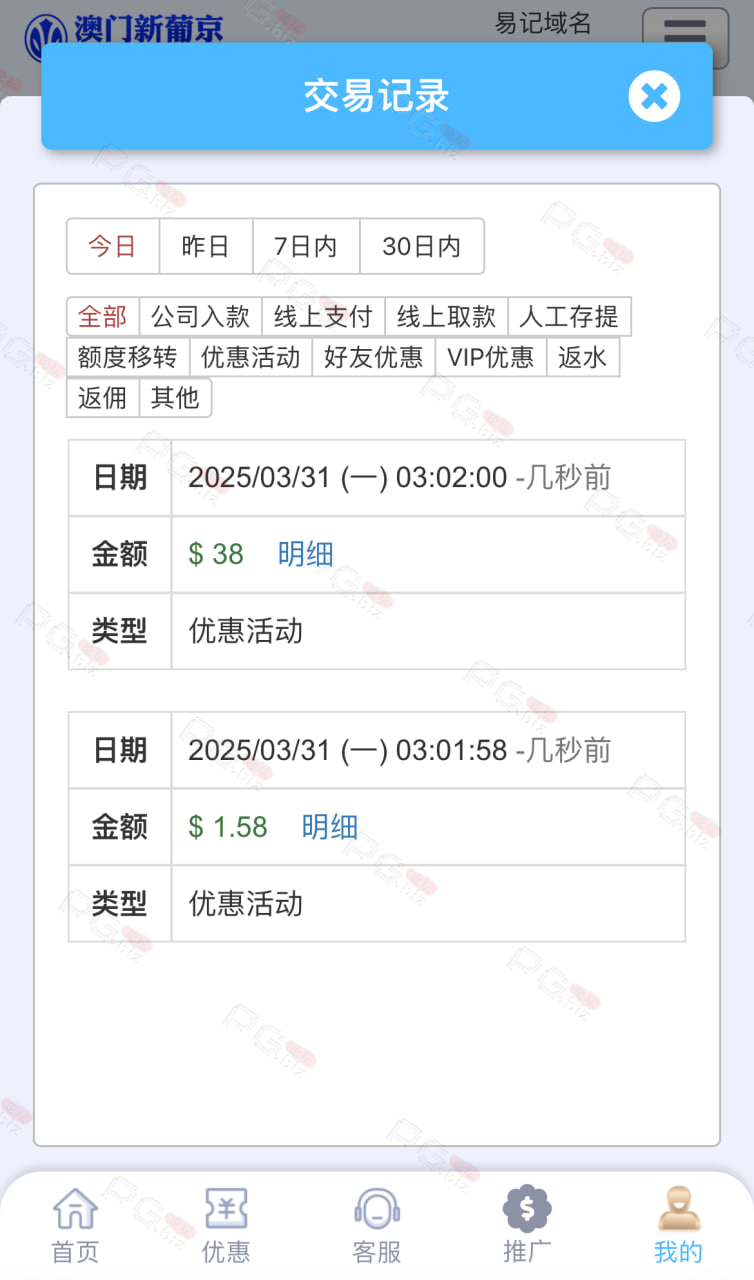Contact 客服 from the bottom bar
This screenshot has height=1280, width=754.
(x=377, y=1225)
